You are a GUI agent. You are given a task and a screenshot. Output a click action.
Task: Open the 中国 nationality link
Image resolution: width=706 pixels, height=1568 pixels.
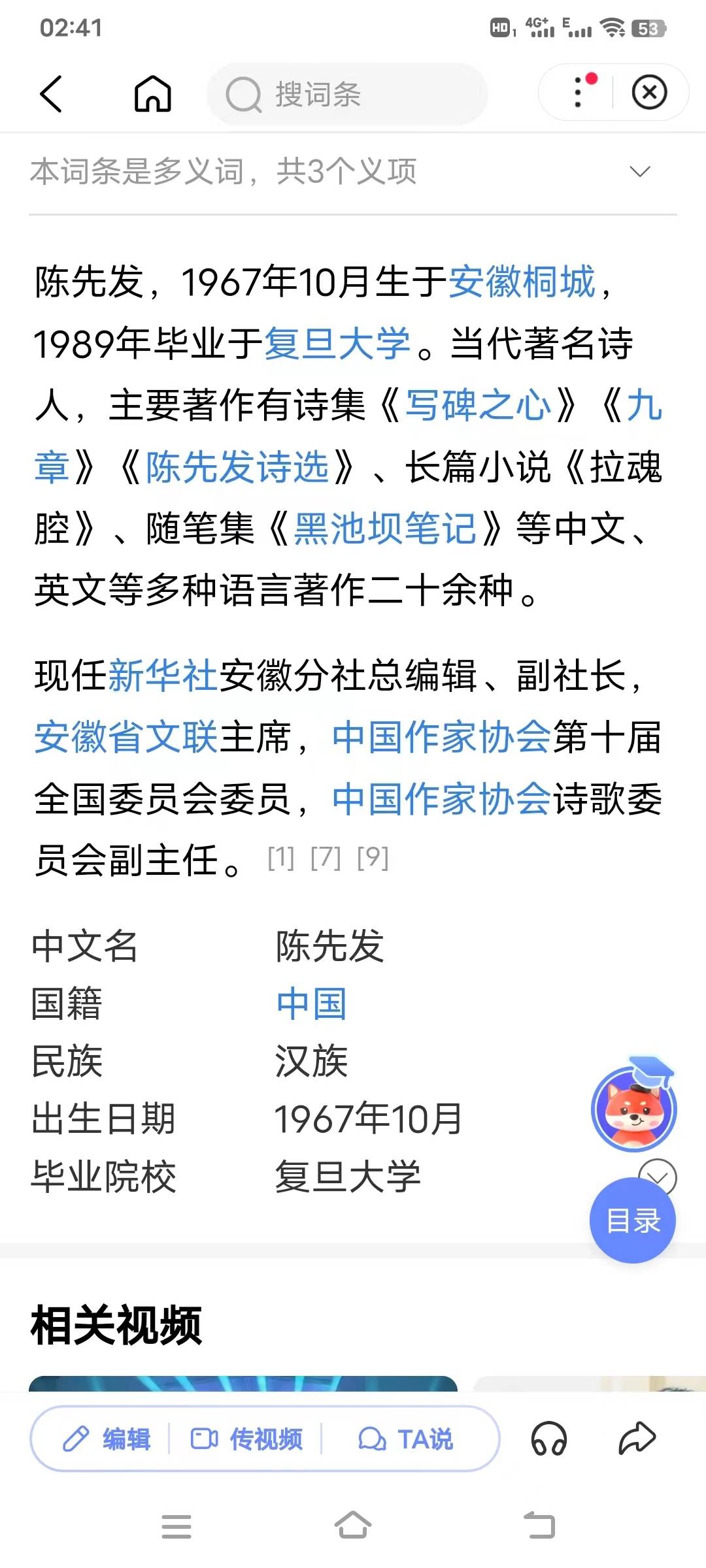(x=311, y=1004)
